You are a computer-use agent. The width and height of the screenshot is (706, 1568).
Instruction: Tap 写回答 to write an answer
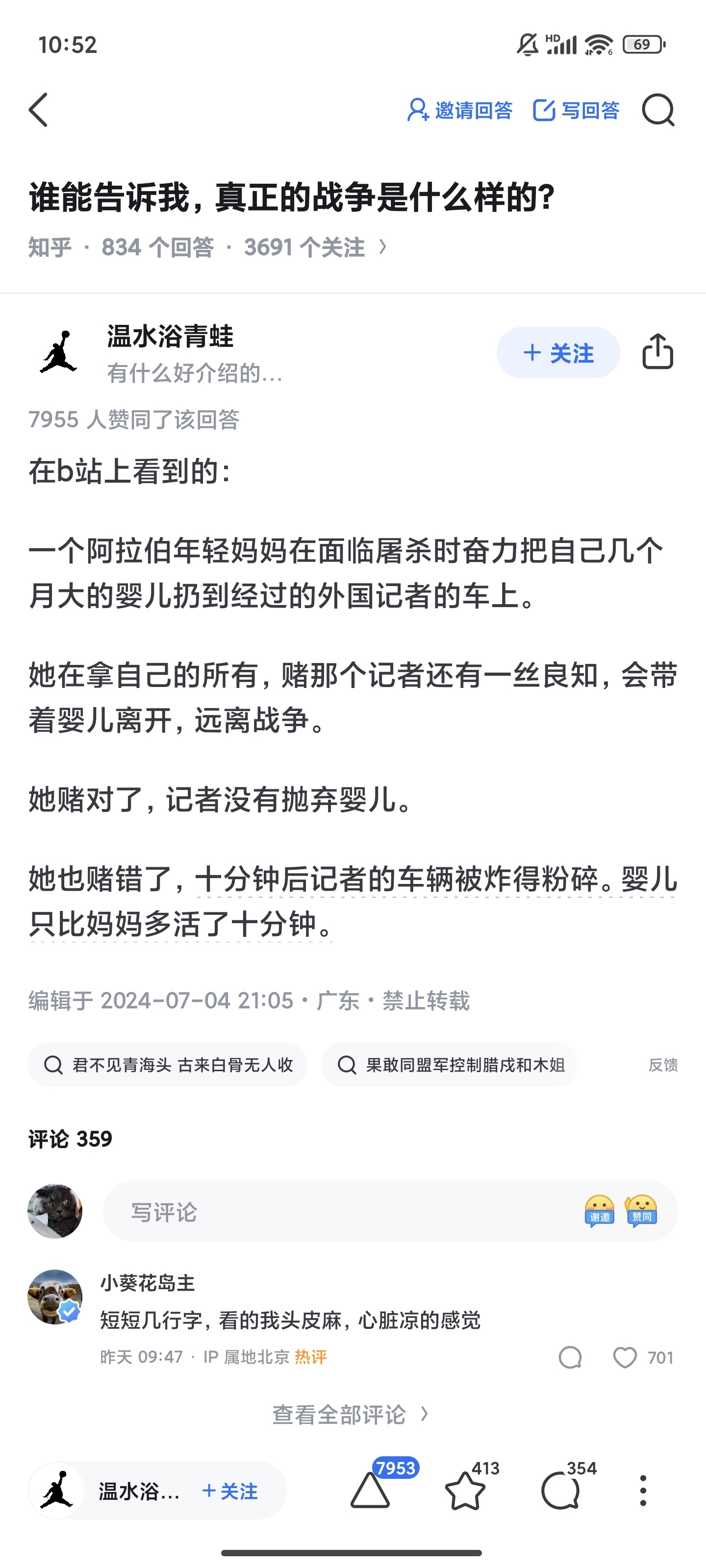[576, 110]
